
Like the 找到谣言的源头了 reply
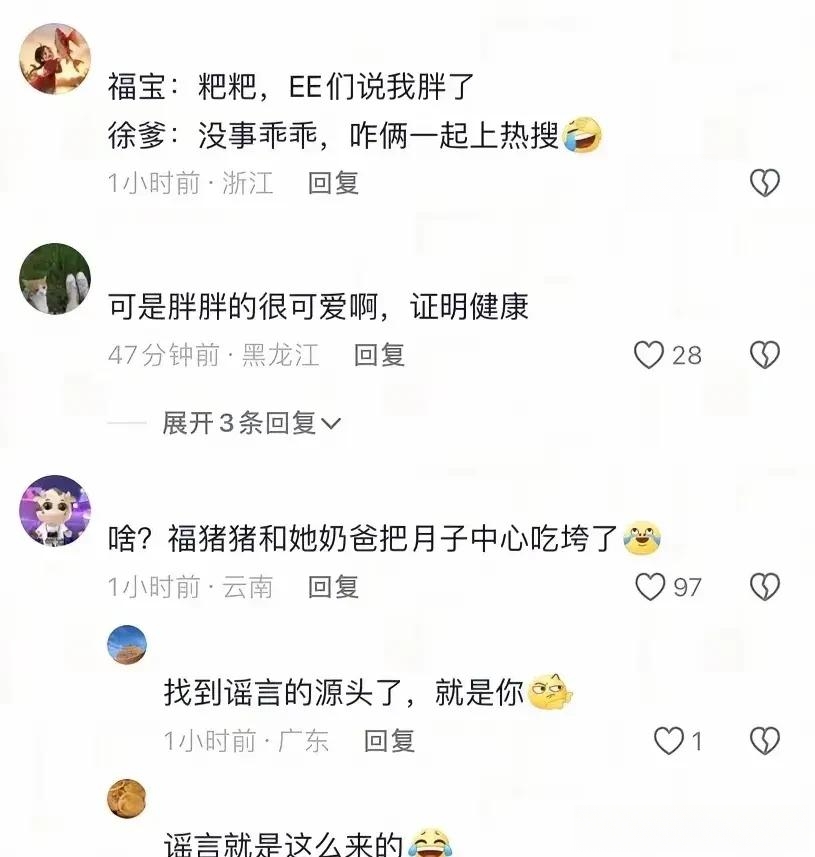[x=668, y=741]
